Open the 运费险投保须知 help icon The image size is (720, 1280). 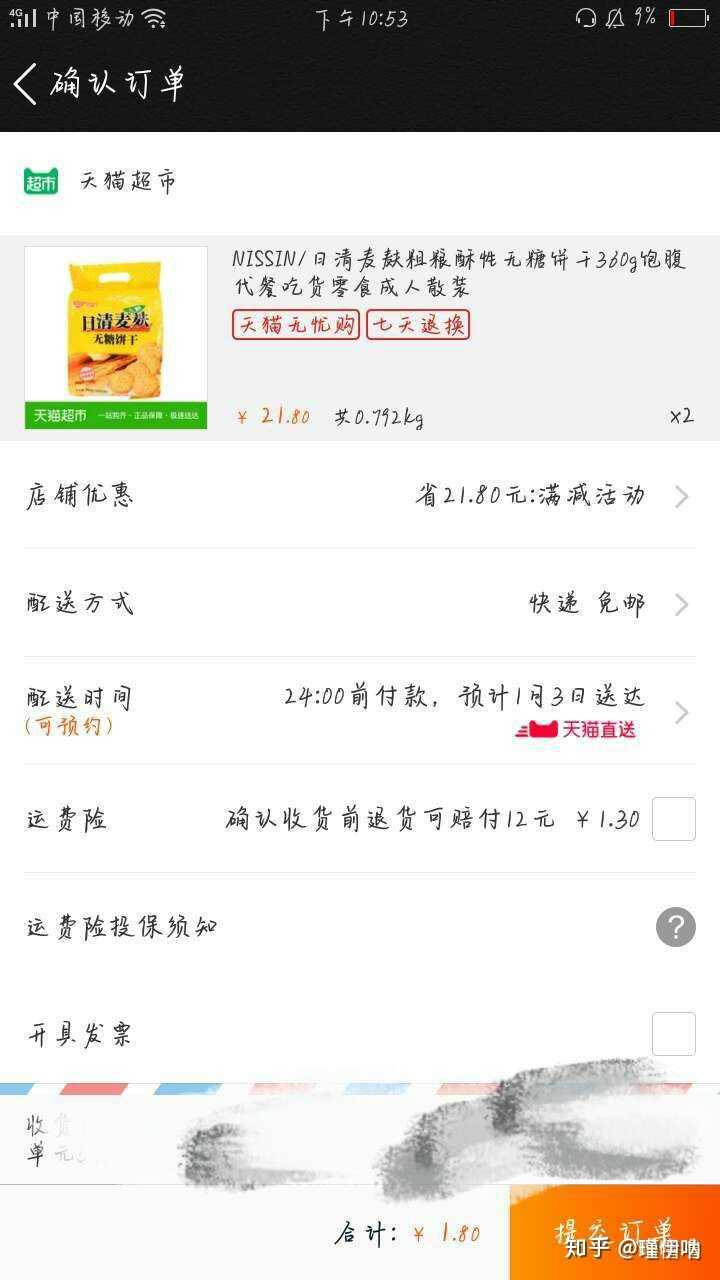pyautogui.click(x=675, y=927)
